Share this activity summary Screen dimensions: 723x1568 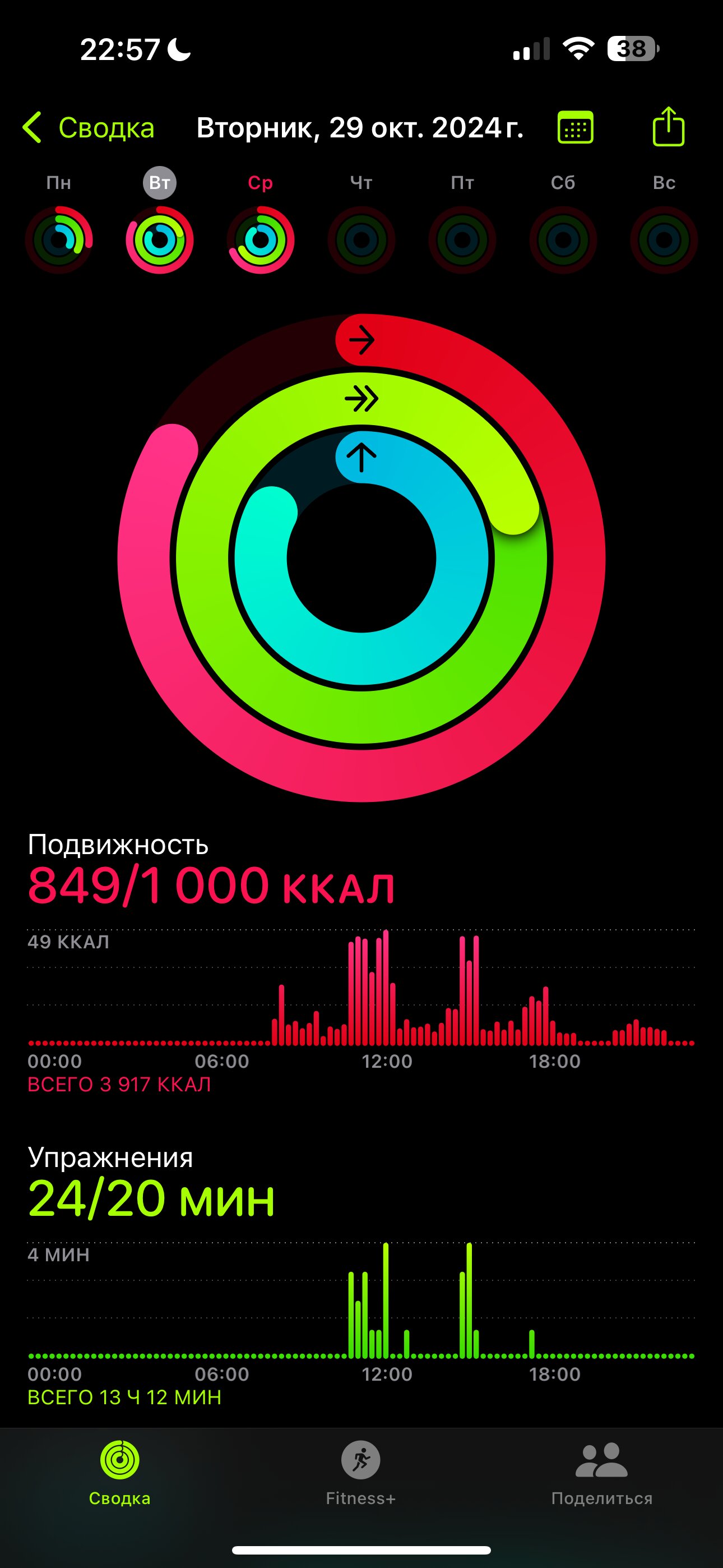pyautogui.click(x=668, y=127)
